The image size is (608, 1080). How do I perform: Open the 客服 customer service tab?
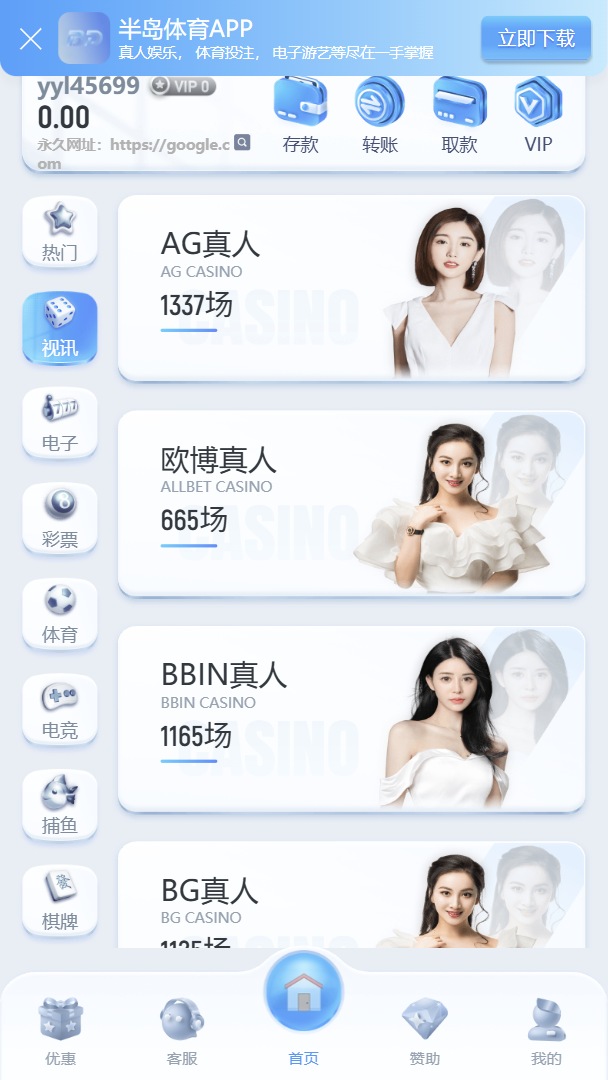click(x=182, y=1032)
